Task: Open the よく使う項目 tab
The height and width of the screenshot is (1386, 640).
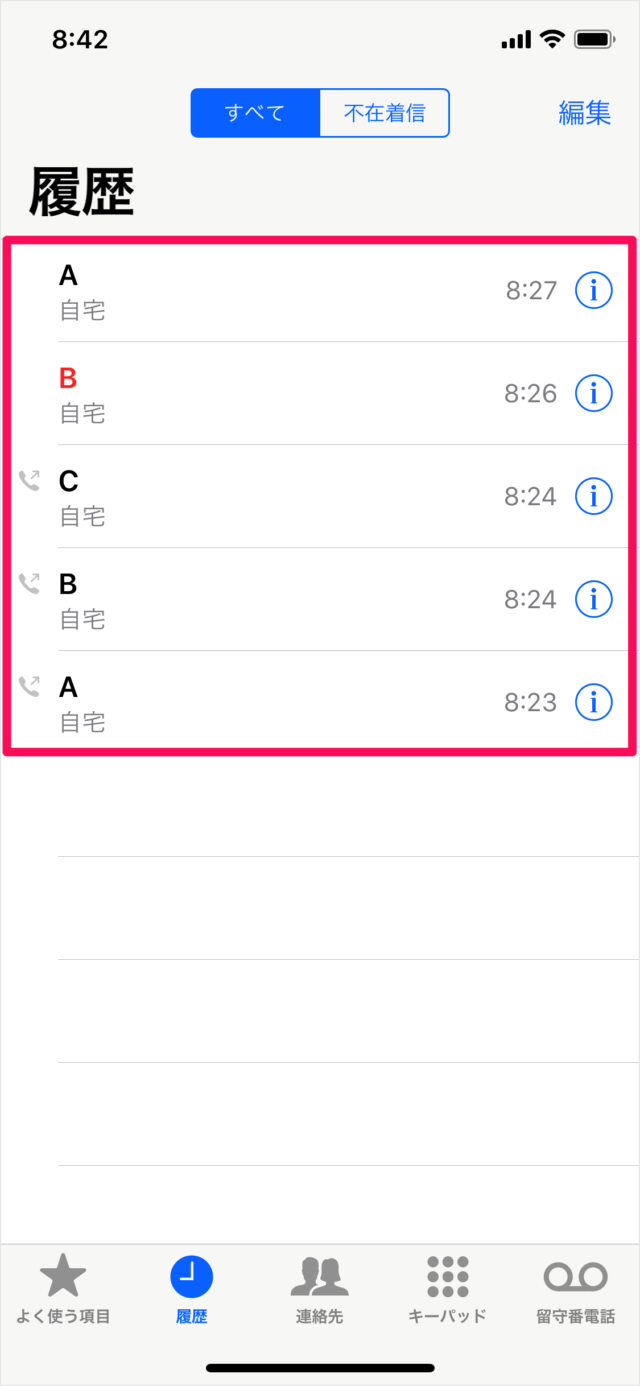Action: click(64, 1290)
